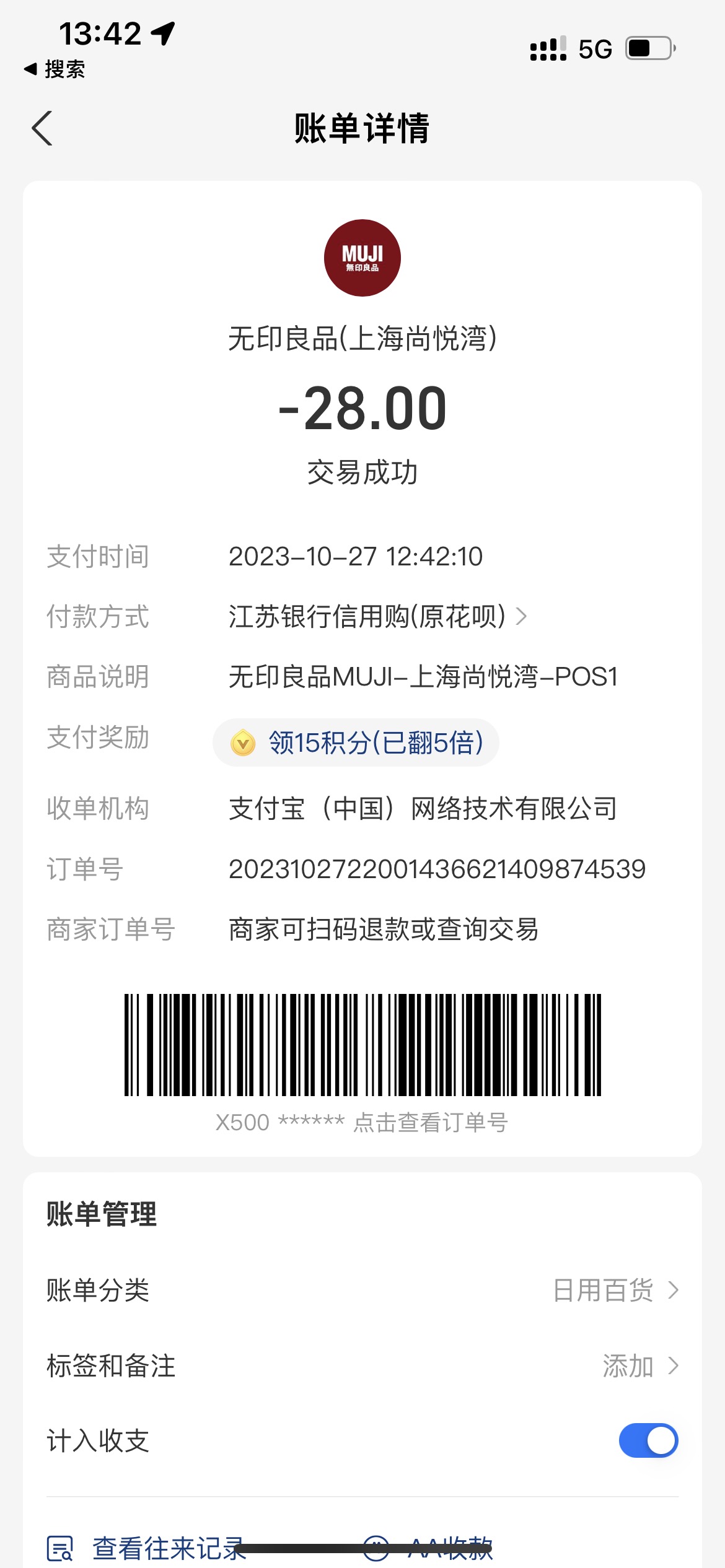The image size is (725, 1568).
Task: Return to 搜索 via the status bar link
Action: pyautogui.click(x=55, y=69)
